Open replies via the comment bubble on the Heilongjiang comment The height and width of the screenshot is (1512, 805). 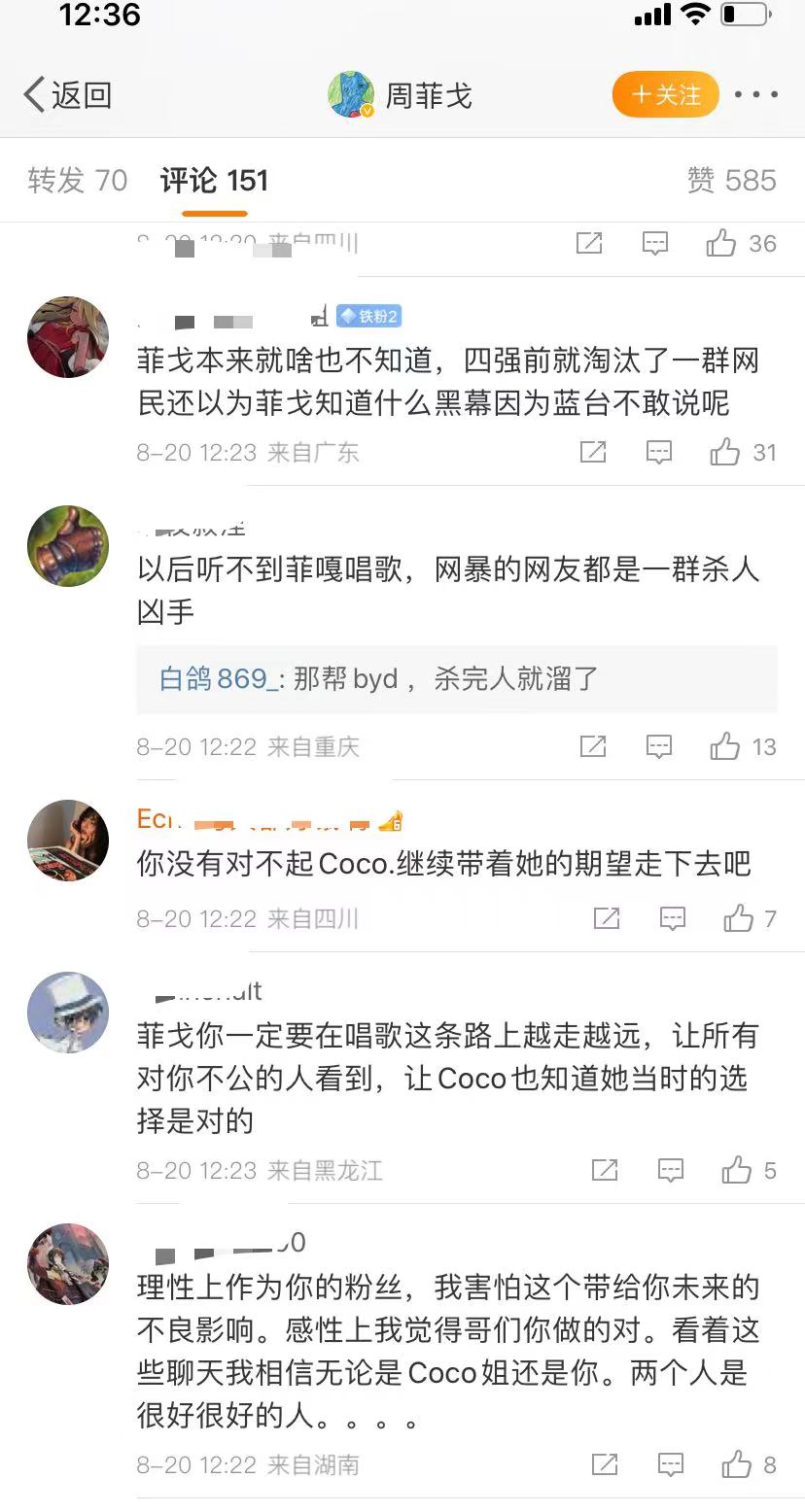[671, 1171]
